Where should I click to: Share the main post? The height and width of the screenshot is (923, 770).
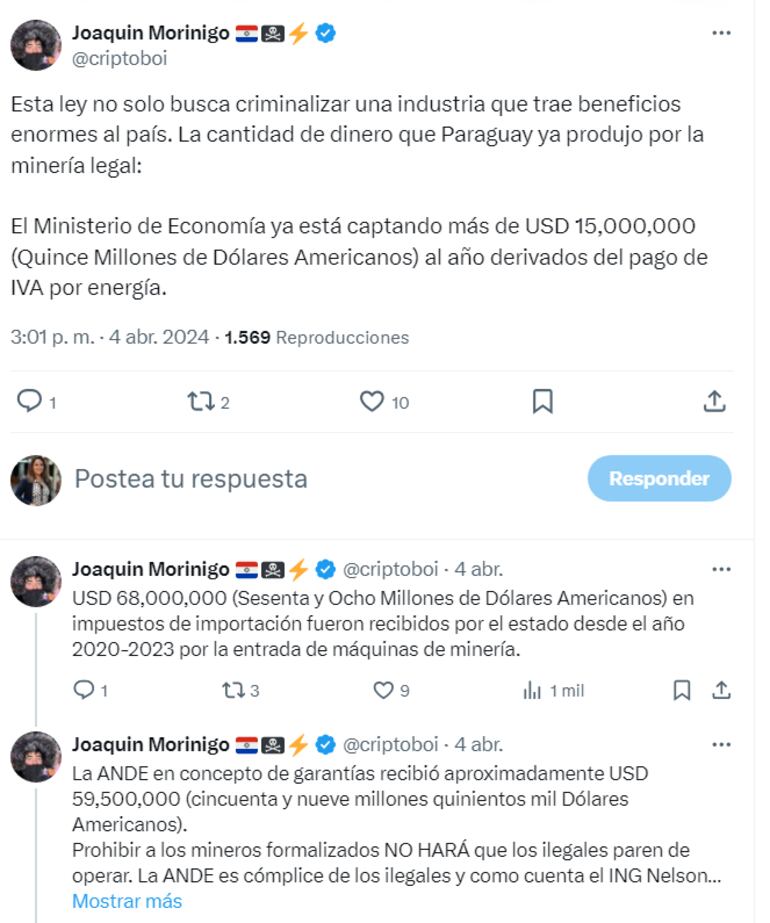point(714,402)
